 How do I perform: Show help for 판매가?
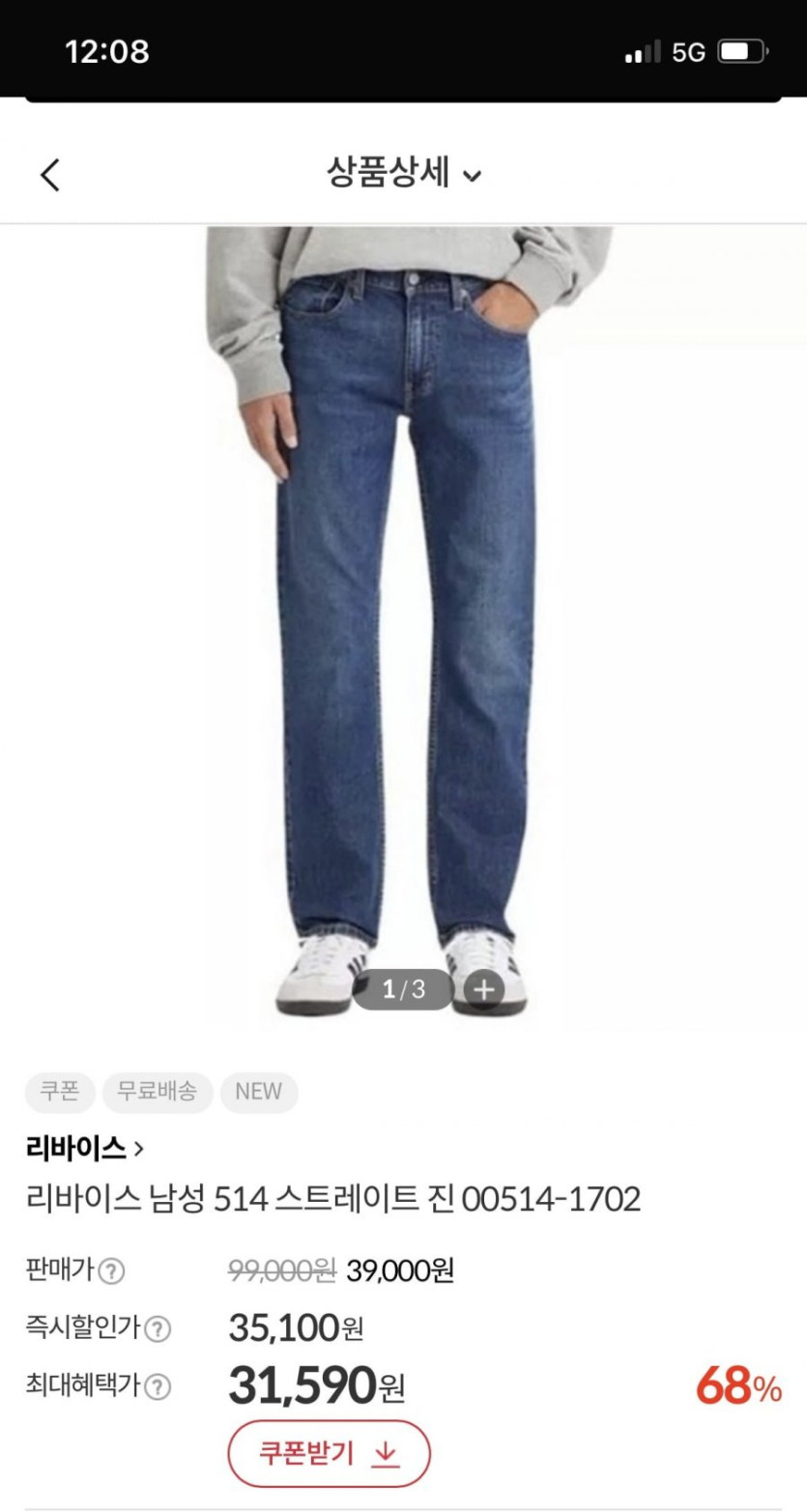coord(113,1270)
